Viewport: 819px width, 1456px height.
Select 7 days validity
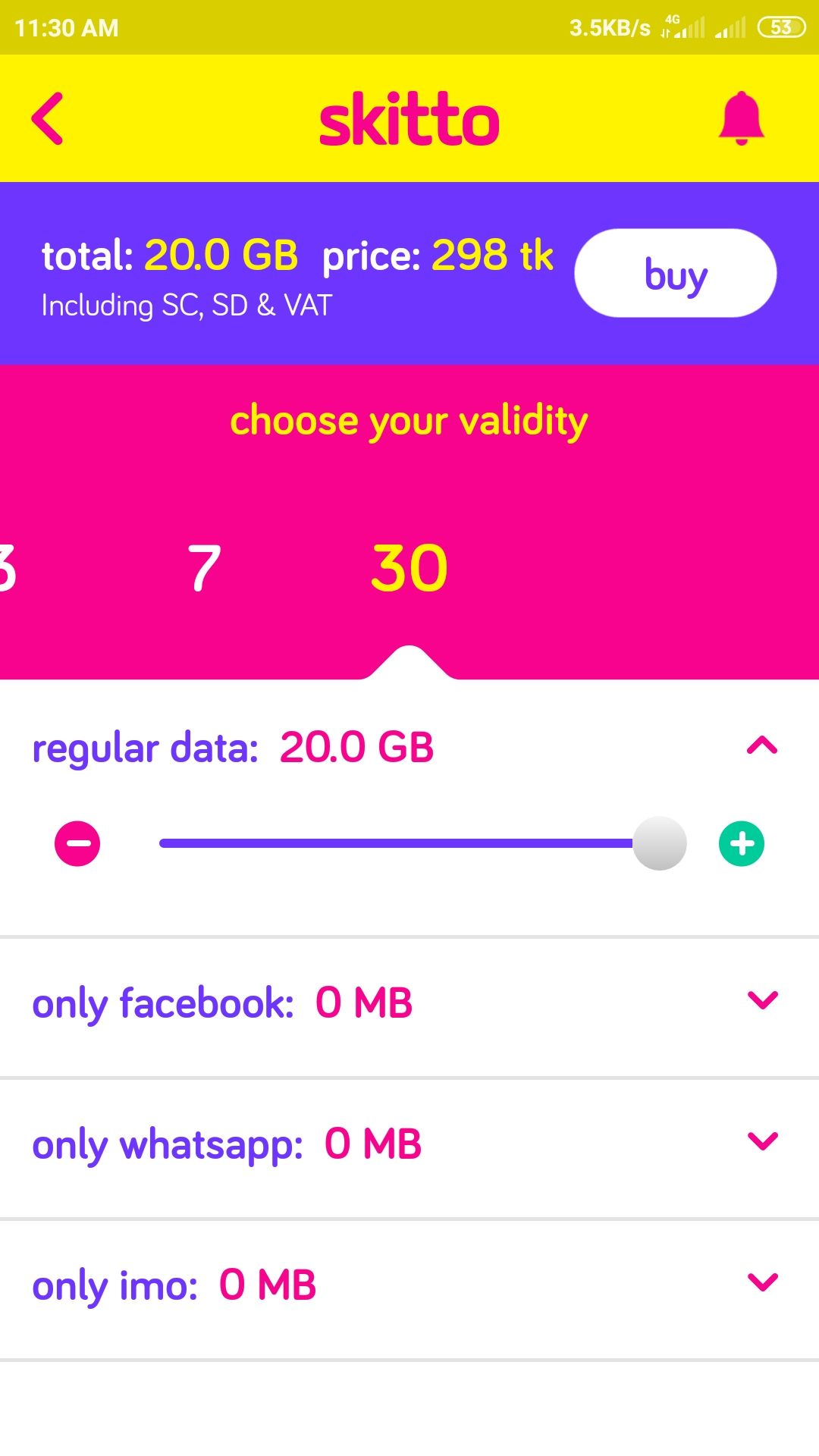[204, 568]
